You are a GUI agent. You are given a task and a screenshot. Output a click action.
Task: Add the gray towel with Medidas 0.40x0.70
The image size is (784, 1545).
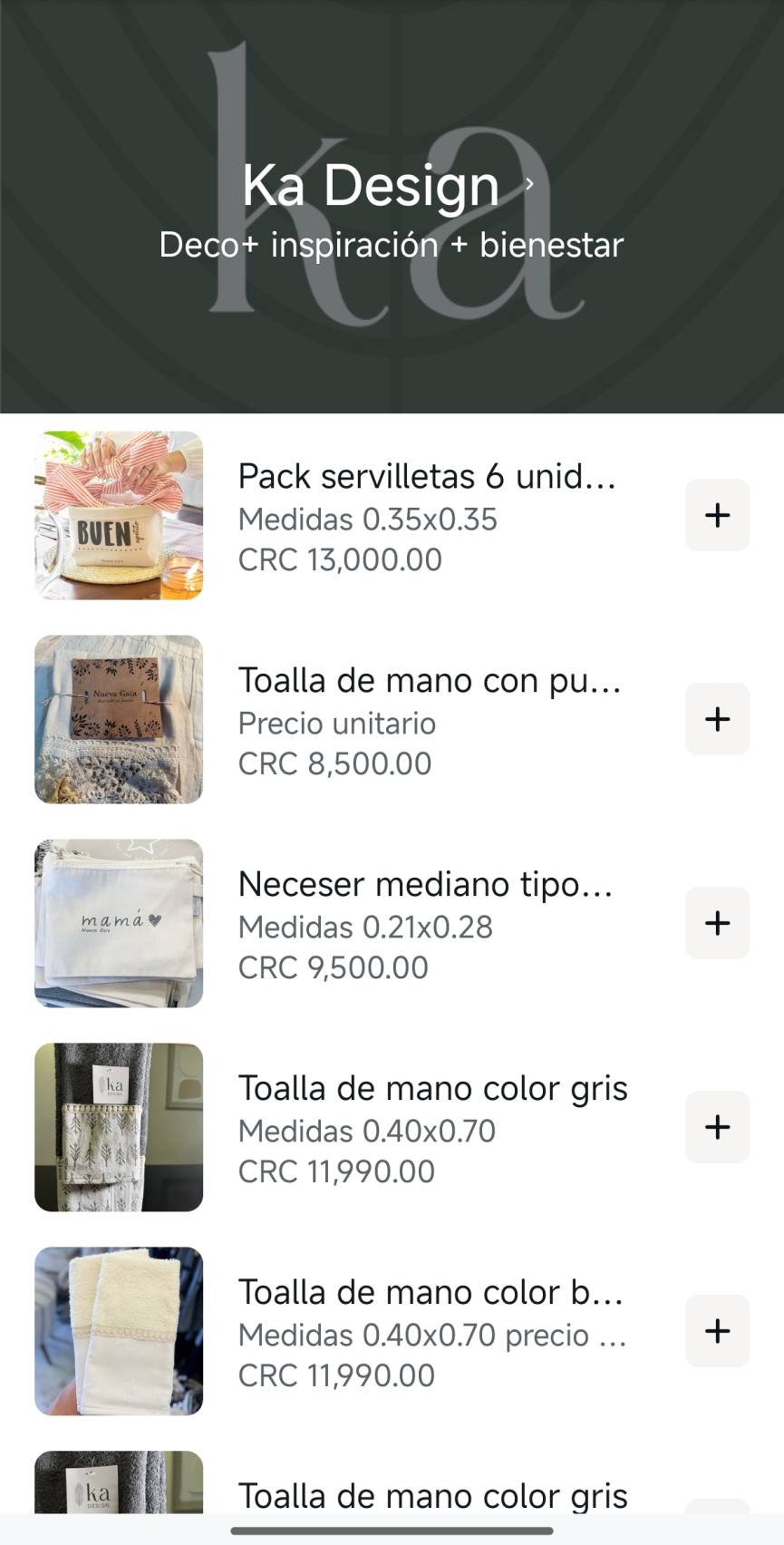coord(717,1127)
